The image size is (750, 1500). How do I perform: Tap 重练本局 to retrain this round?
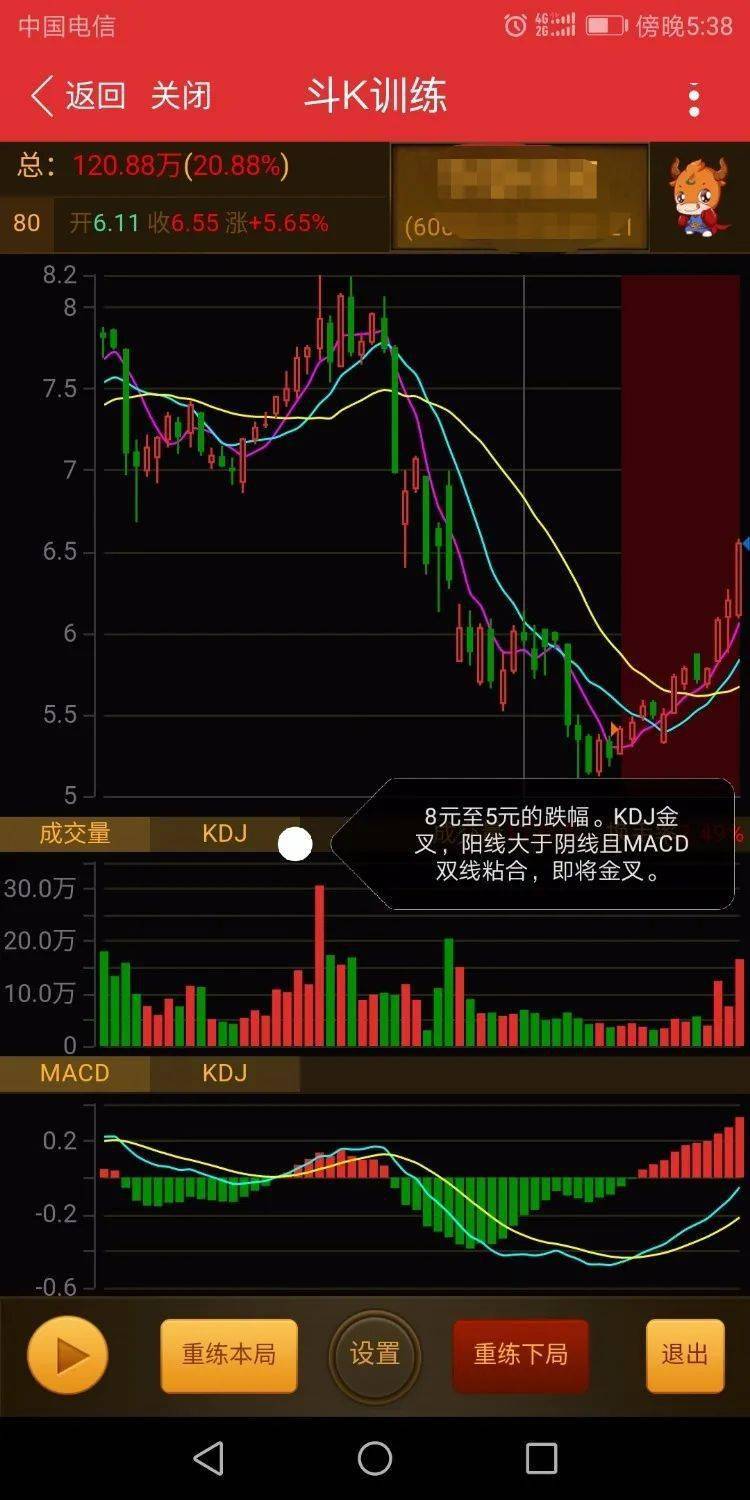pos(229,1355)
